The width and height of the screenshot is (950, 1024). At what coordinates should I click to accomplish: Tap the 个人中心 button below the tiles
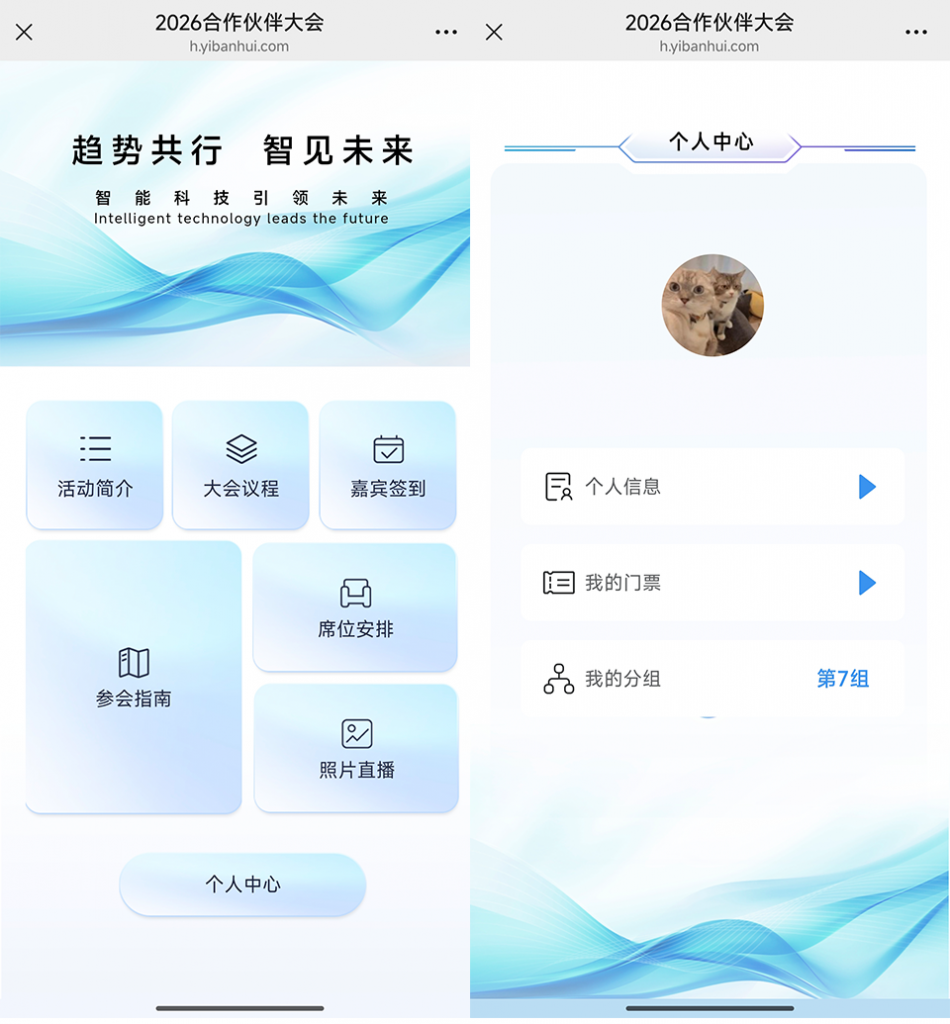click(242, 884)
